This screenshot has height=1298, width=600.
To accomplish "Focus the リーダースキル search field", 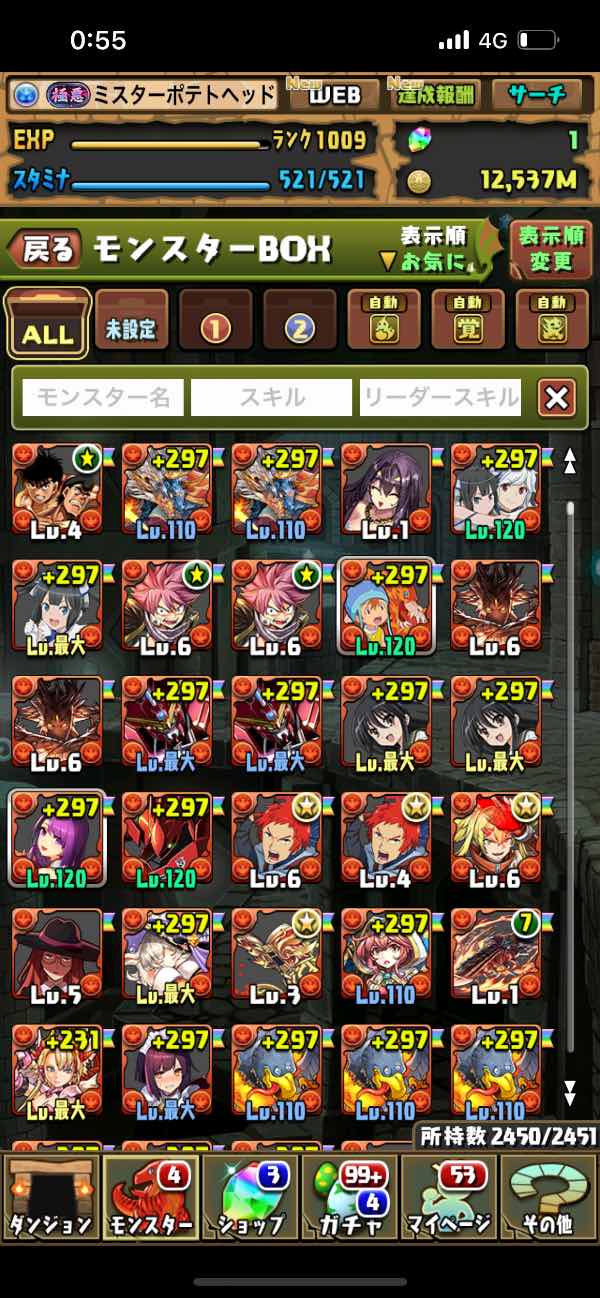I will coord(441,398).
